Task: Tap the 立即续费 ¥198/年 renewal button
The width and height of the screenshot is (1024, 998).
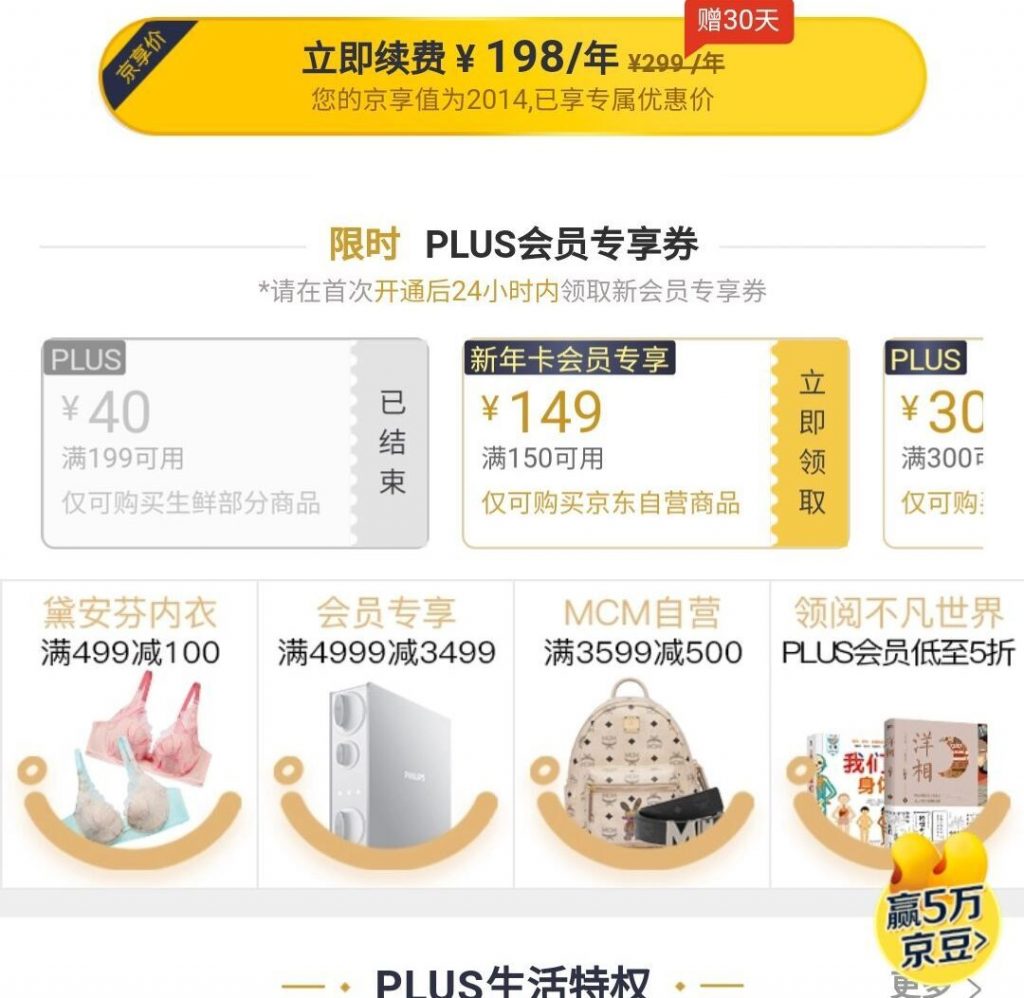Action: point(512,76)
